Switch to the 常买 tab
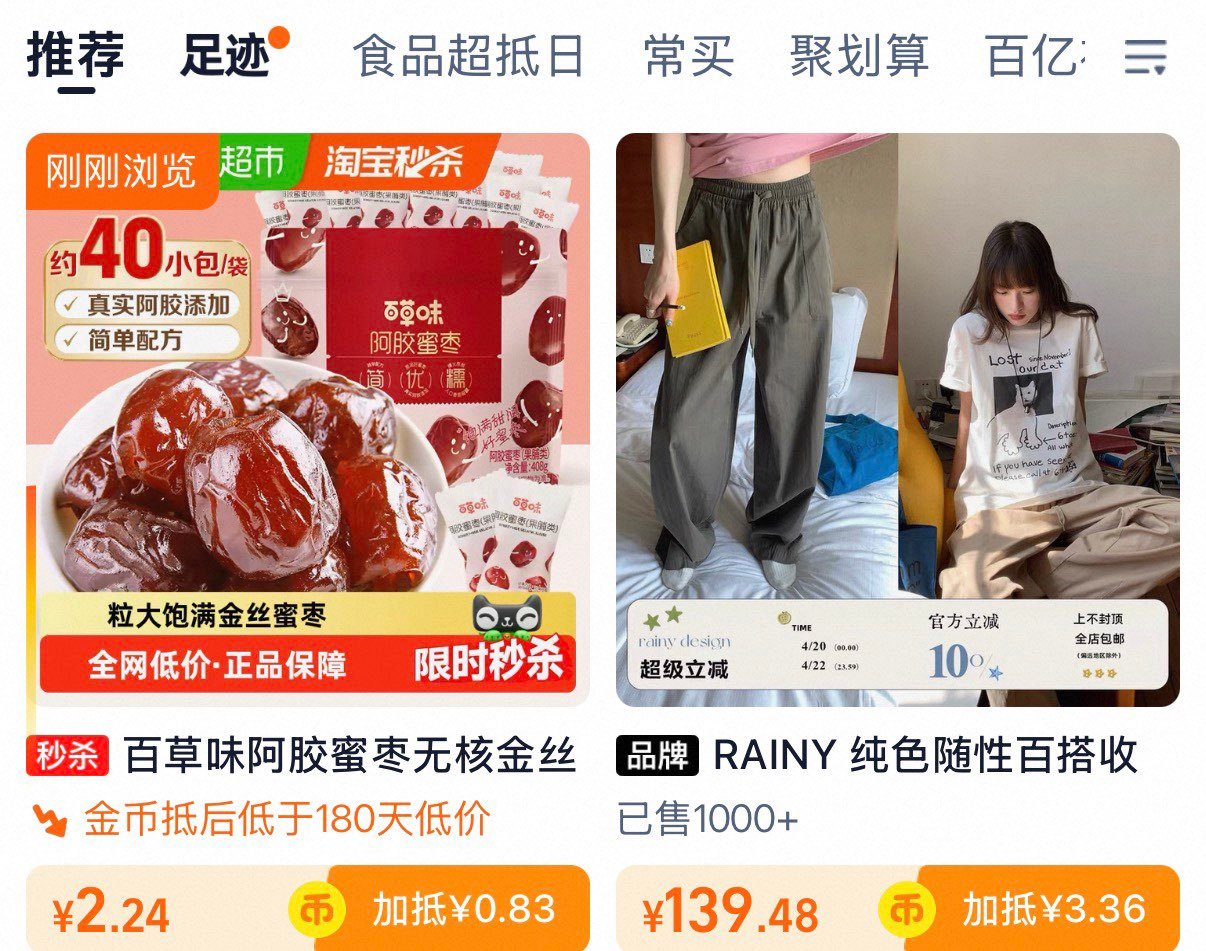The width and height of the screenshot is (1206, 951). (x=689, y=56)
